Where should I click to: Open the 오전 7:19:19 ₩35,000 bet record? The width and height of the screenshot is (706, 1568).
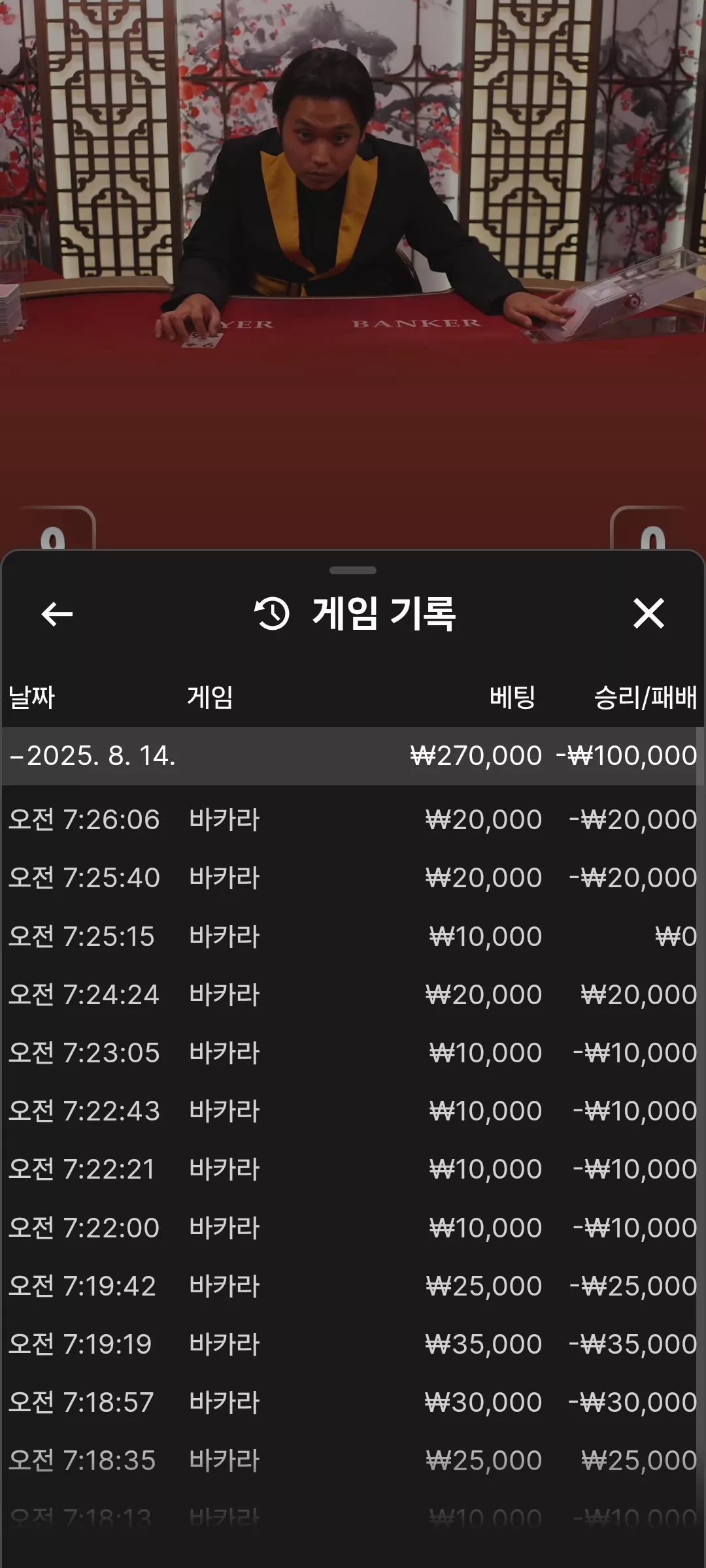click(x=349, y=1344)
